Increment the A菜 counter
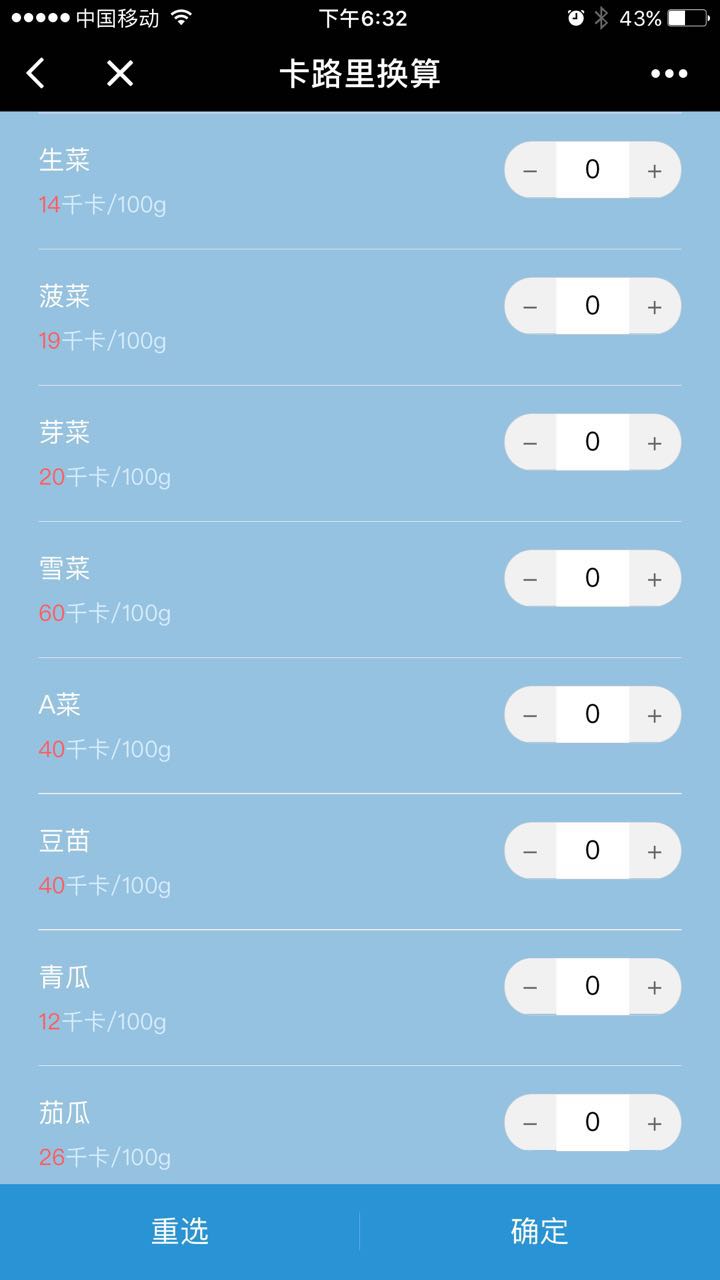The width and height of the screenshot is (720, 1280). (x=655, y=715)
